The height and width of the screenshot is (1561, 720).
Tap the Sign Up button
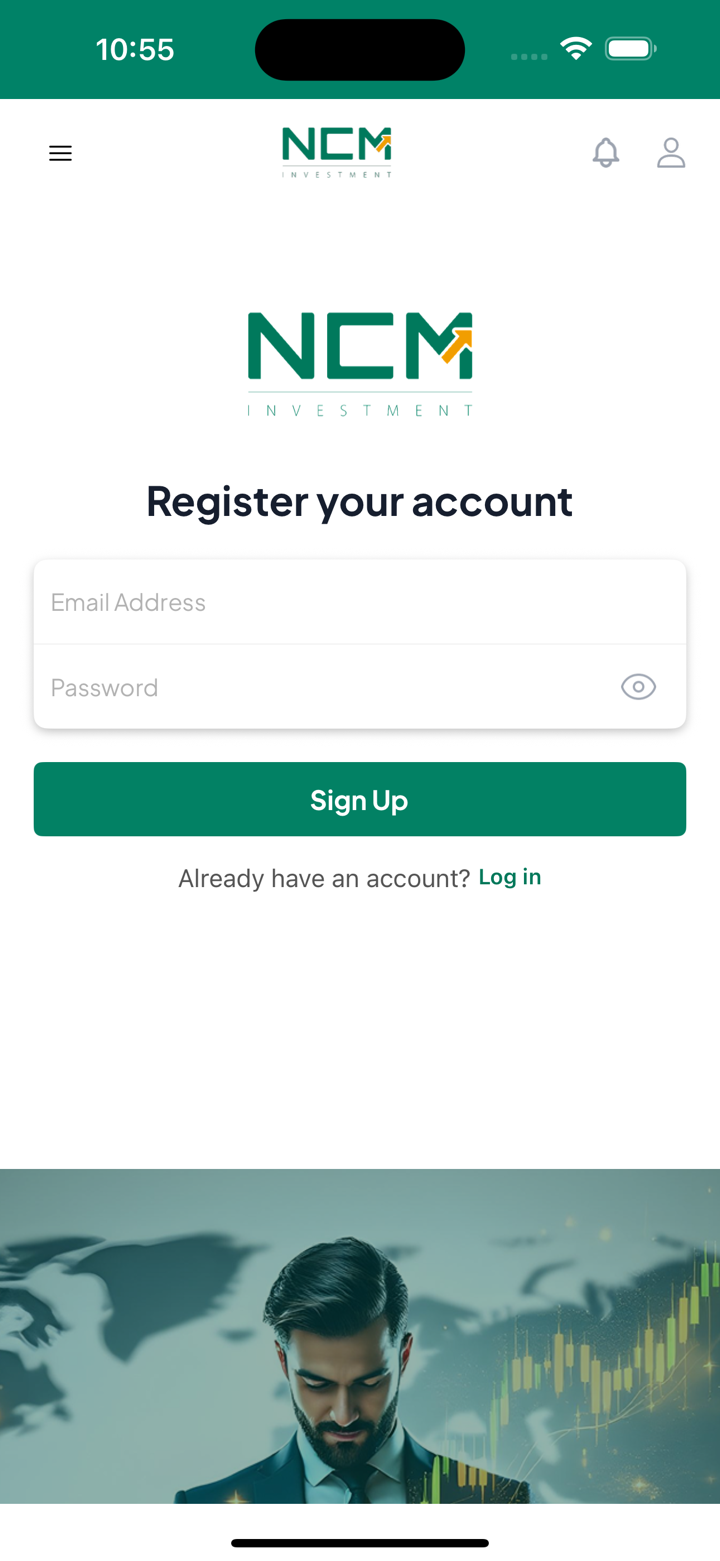(x=359, y=799)
